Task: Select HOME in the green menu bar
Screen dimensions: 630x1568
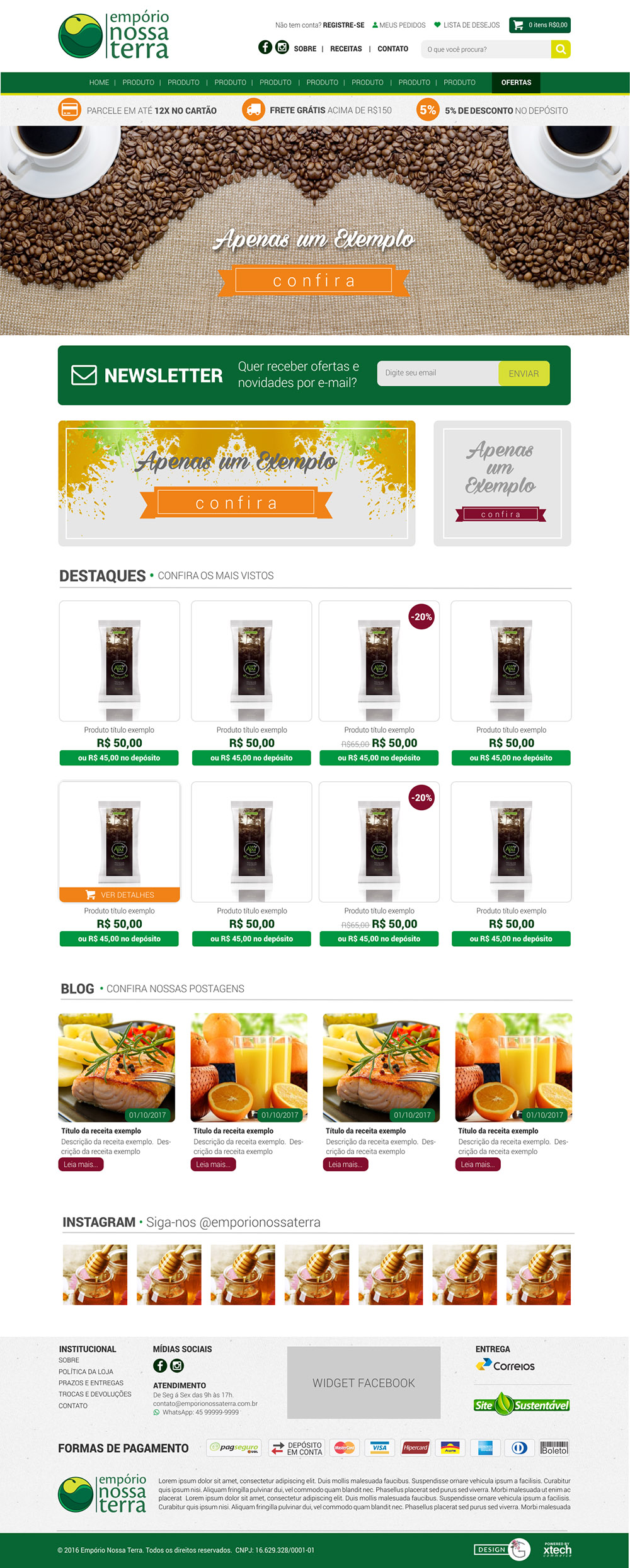Action: (99, 83)
